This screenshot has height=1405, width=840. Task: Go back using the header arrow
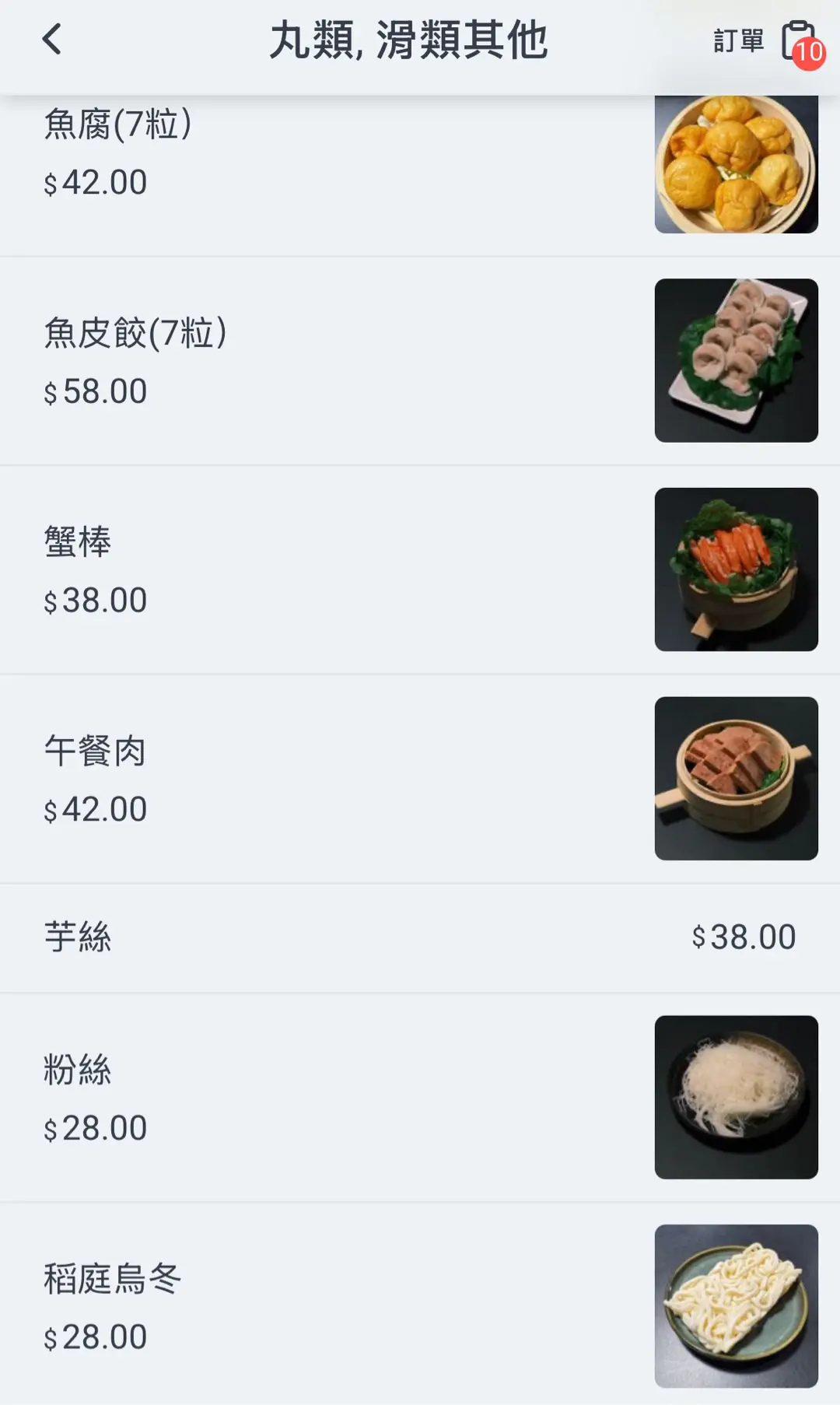pyautogui.click(x=51, y=40)
